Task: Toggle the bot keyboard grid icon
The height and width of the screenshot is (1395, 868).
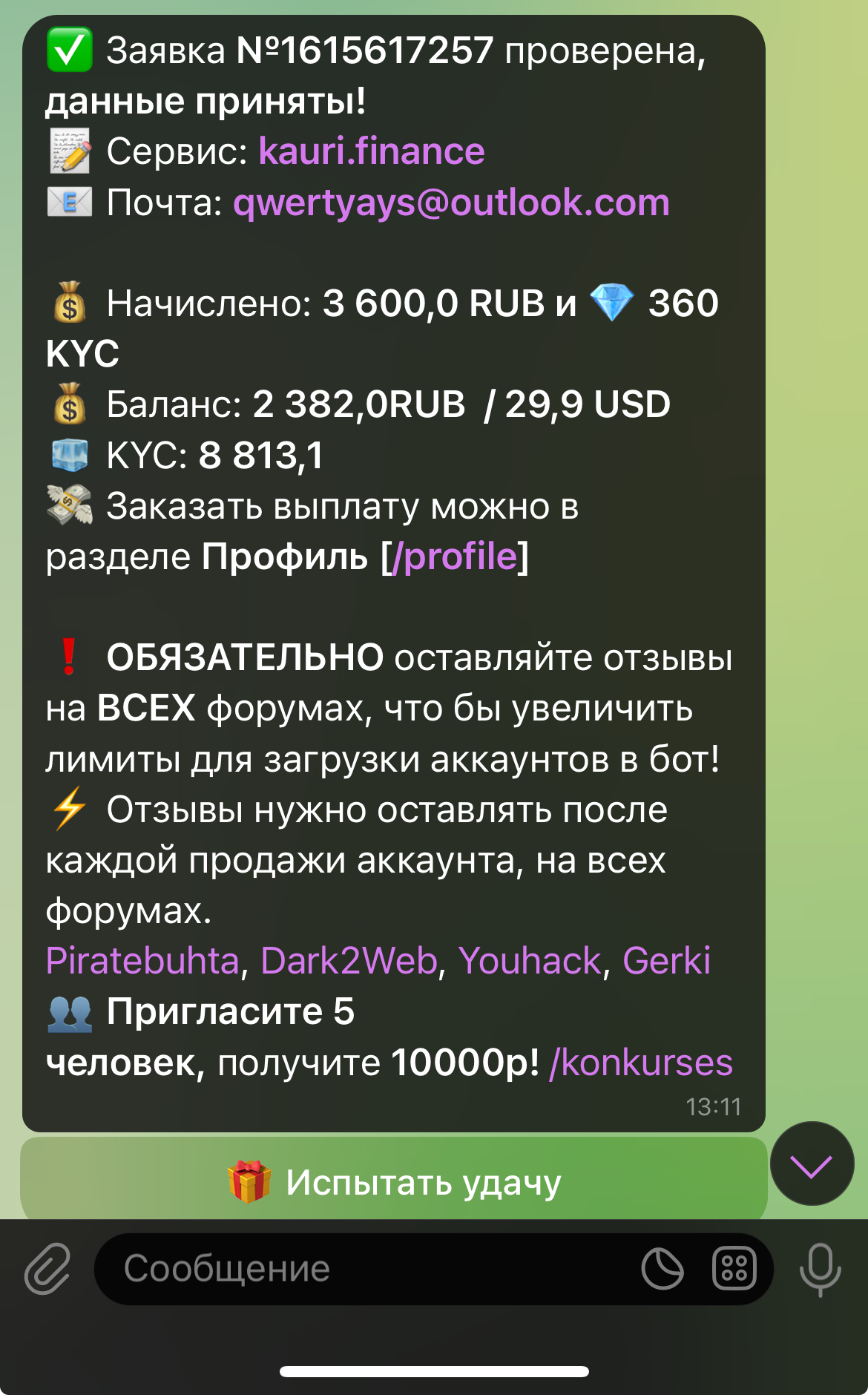Action: (734, 1269)
